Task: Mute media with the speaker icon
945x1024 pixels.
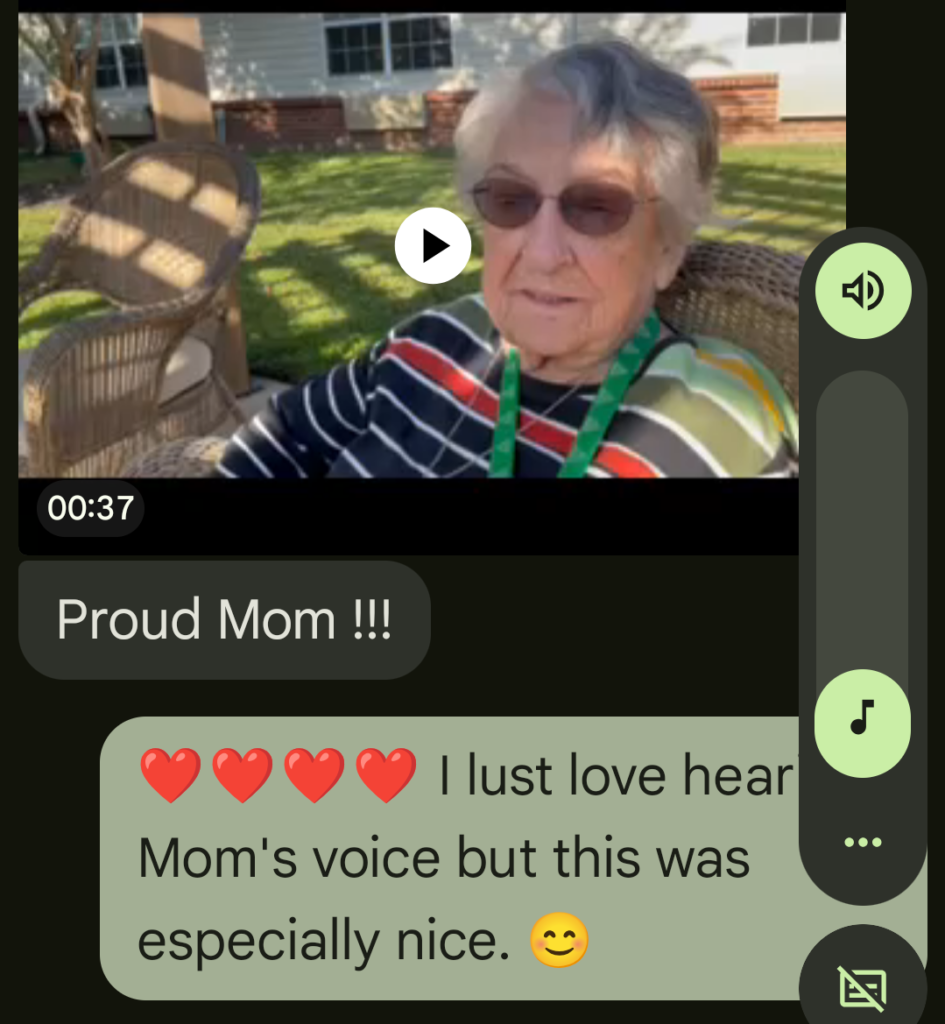Action: [862, 291]
